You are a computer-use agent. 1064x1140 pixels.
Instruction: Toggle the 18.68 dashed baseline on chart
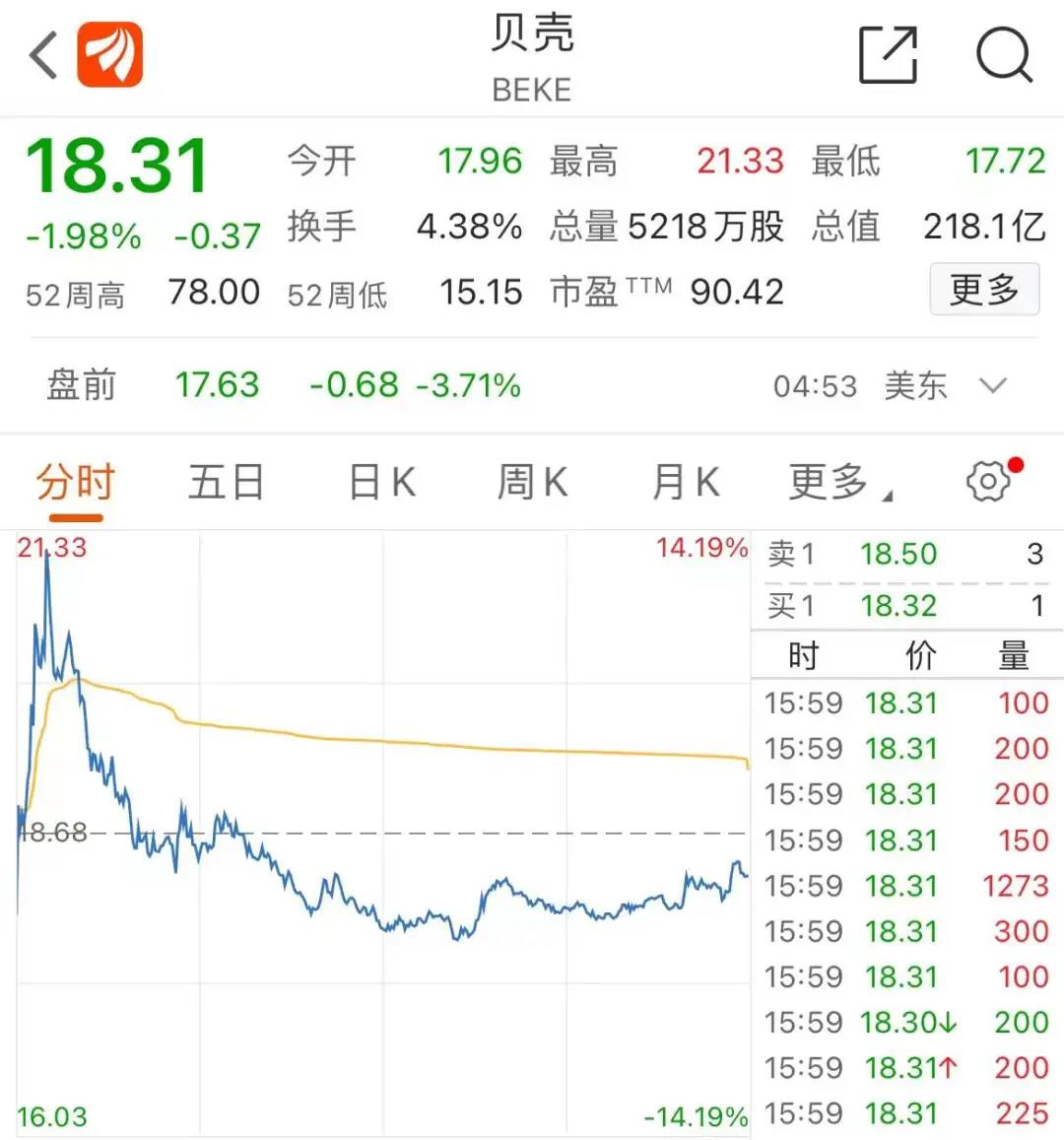pyautogui.click(x=54, y=834)
